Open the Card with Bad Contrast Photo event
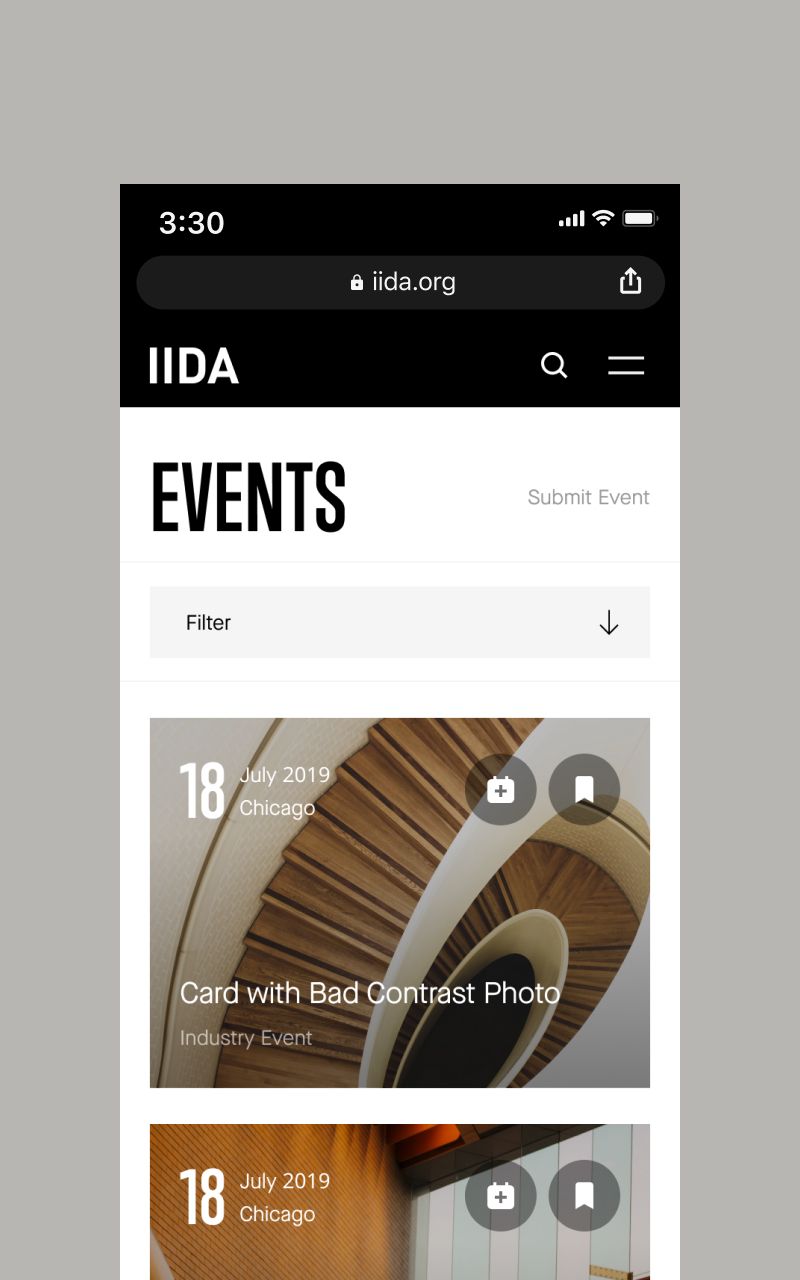This screenshot has width=800, height=1280. tap(370, 993)
